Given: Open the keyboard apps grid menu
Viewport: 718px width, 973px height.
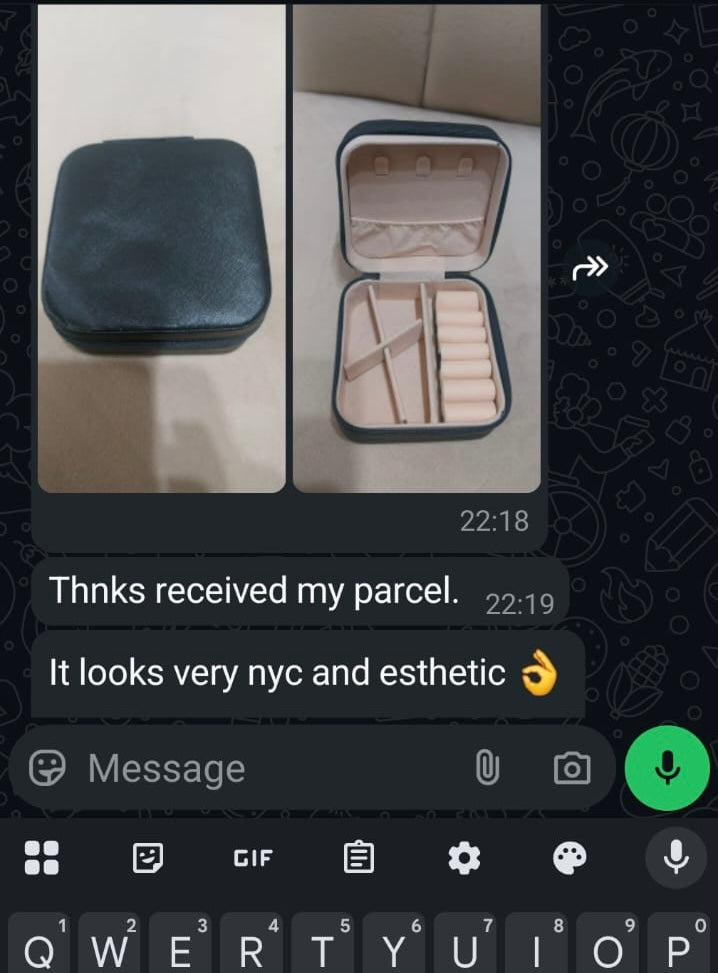Looking at the screenshot, I should 42,857.
